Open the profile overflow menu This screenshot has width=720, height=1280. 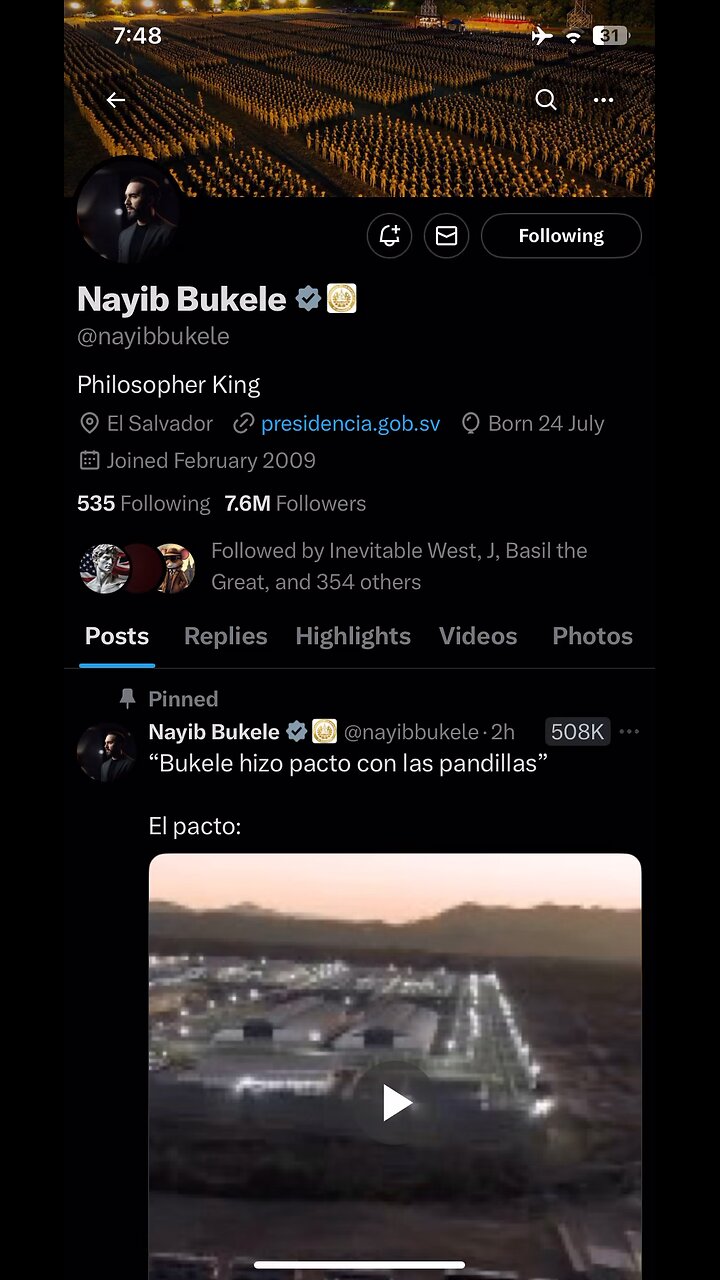click(x=603, y=99)
